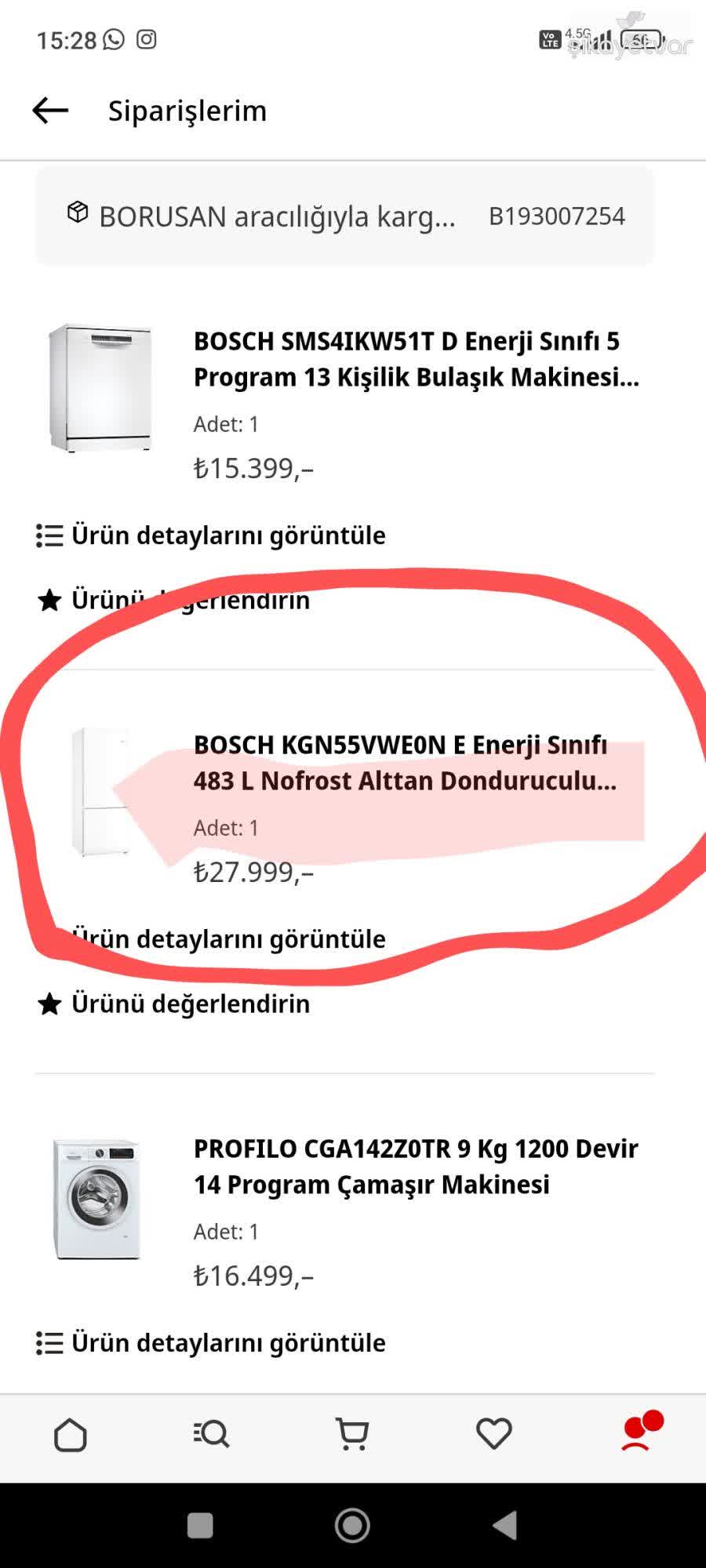Screen dimensions: 706x1568
Task: Open the refrigerator product thumbnail image
Action: pyautogui.click(x=97, y=792)
